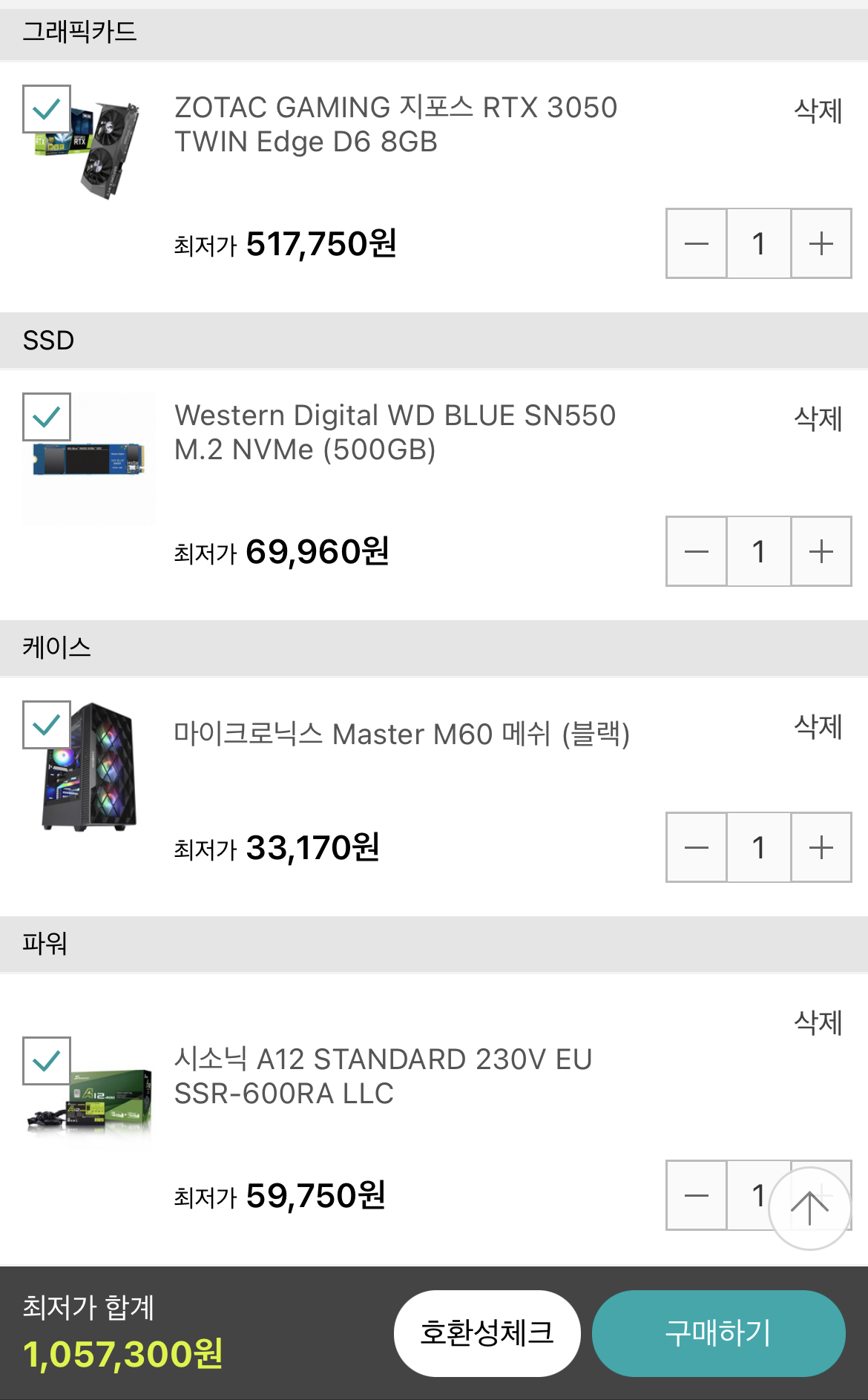This screenshot has width=868, height=1400.
Task: Uncheck the 마이크로닉스 Master M60 case
Action: (47, 725)
